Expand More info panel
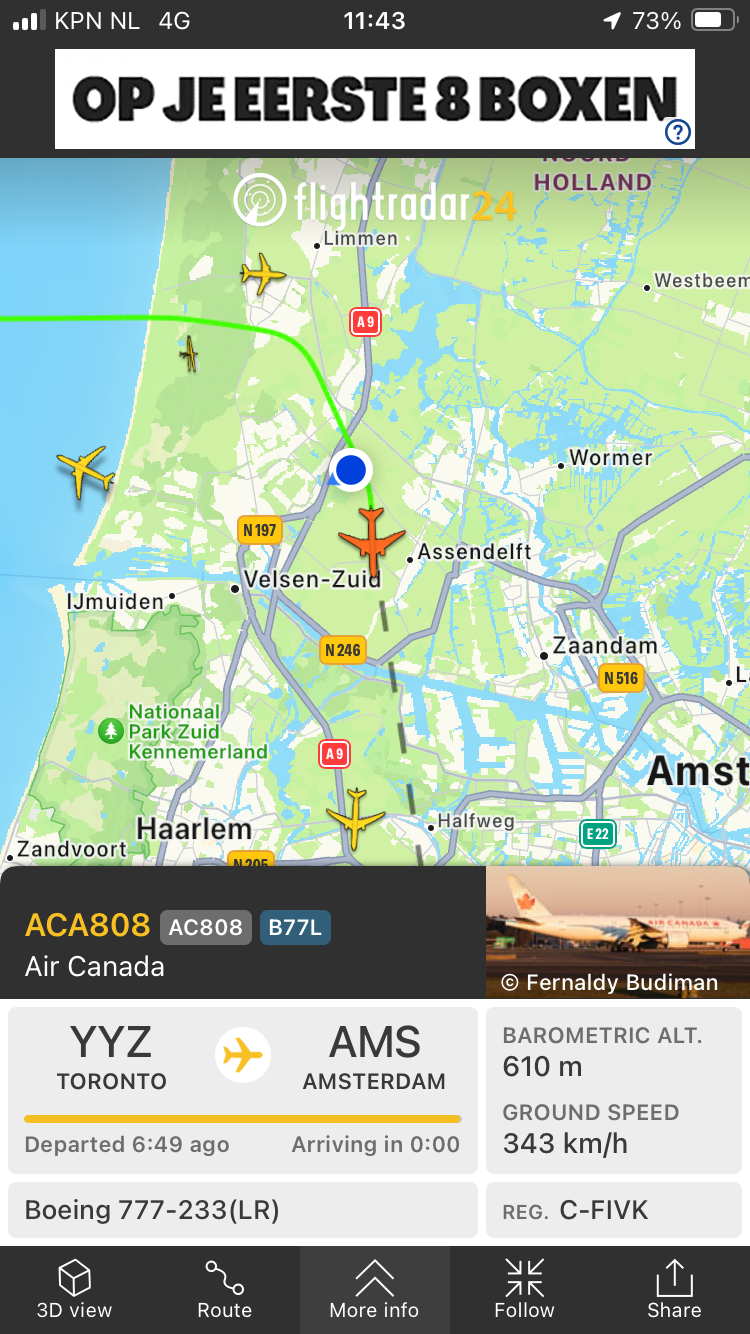The width and height of the screenshot is (750, 1334). tap(374, 1290)
